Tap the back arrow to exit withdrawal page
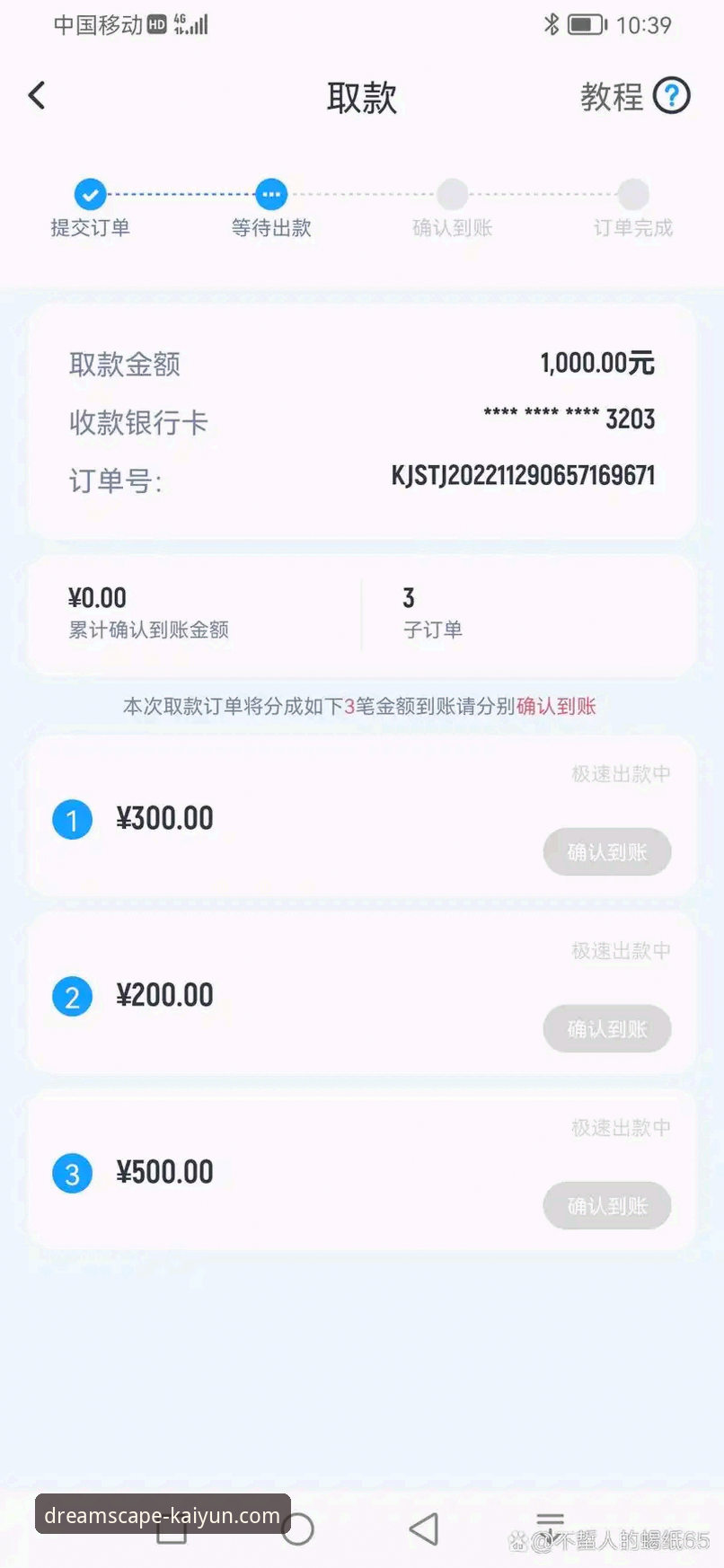Image resolution: width=724 pixels, height=1568 pixels. [x=36, y=95]
